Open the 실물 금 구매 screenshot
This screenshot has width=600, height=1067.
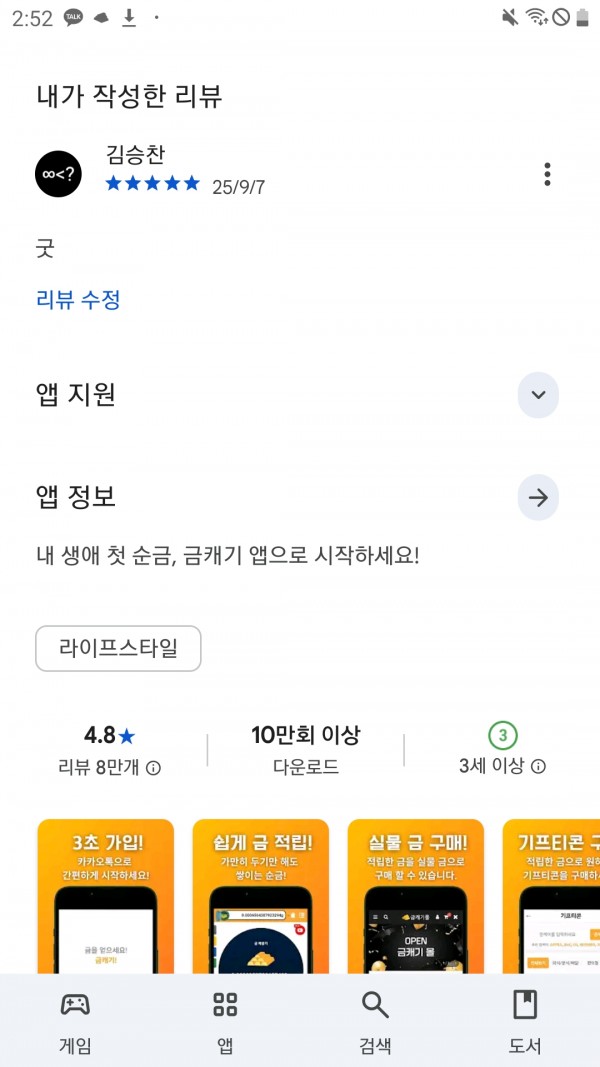(416, 896)
